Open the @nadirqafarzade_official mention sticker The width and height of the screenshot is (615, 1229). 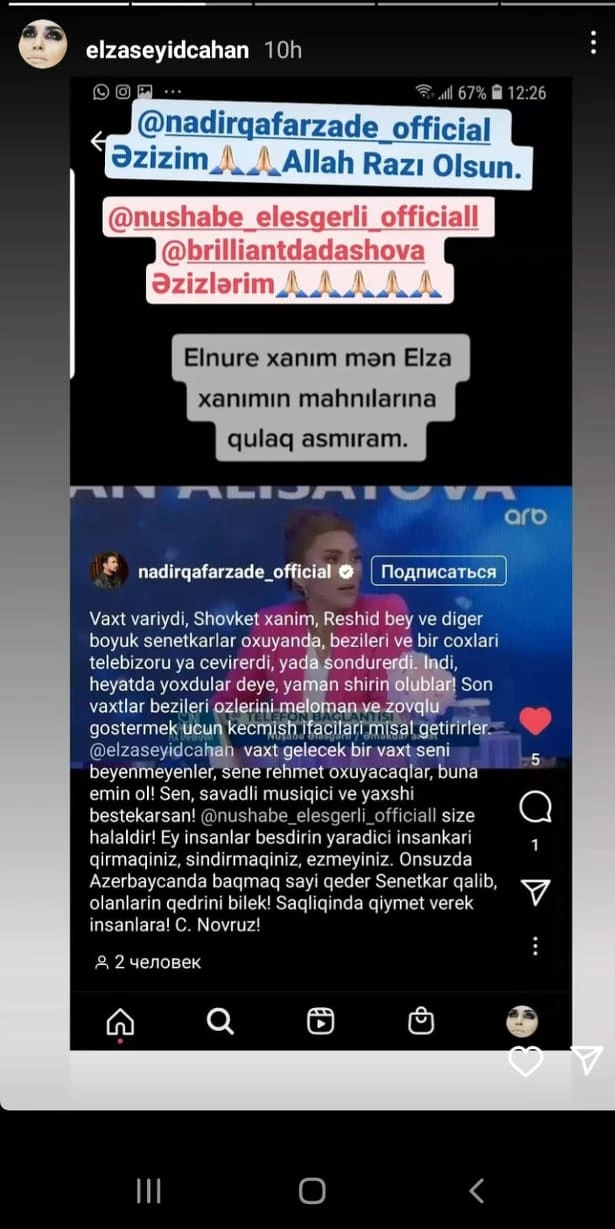pyautogui.click(x=314, y=129)
